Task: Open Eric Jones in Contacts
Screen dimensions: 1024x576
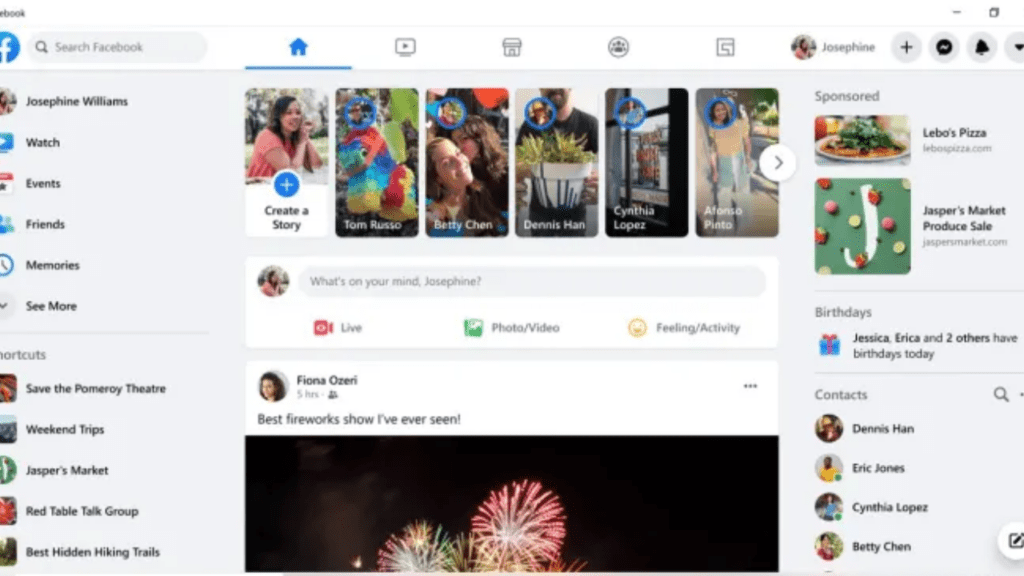Action: pyautogui.click(x=877, y=468)
